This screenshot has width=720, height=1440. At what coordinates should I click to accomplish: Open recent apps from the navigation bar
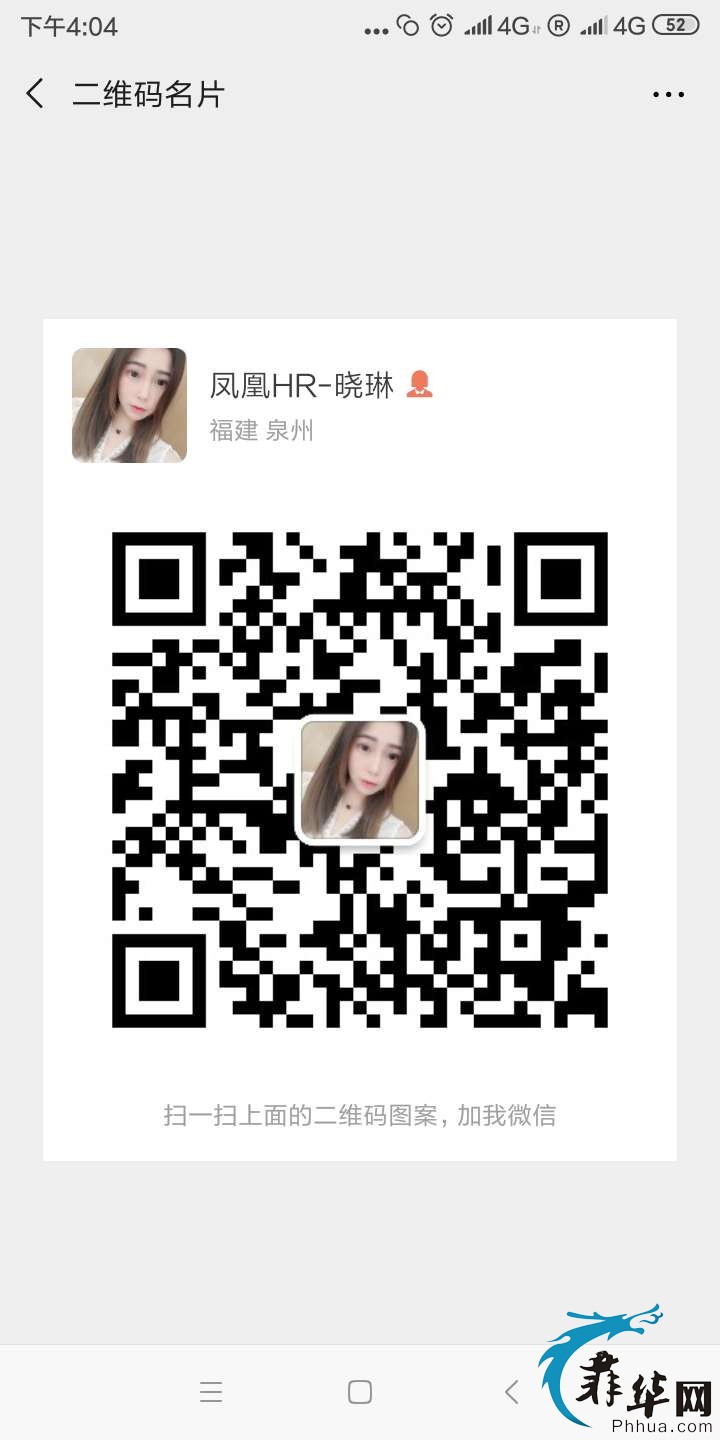pos(211,1392)
